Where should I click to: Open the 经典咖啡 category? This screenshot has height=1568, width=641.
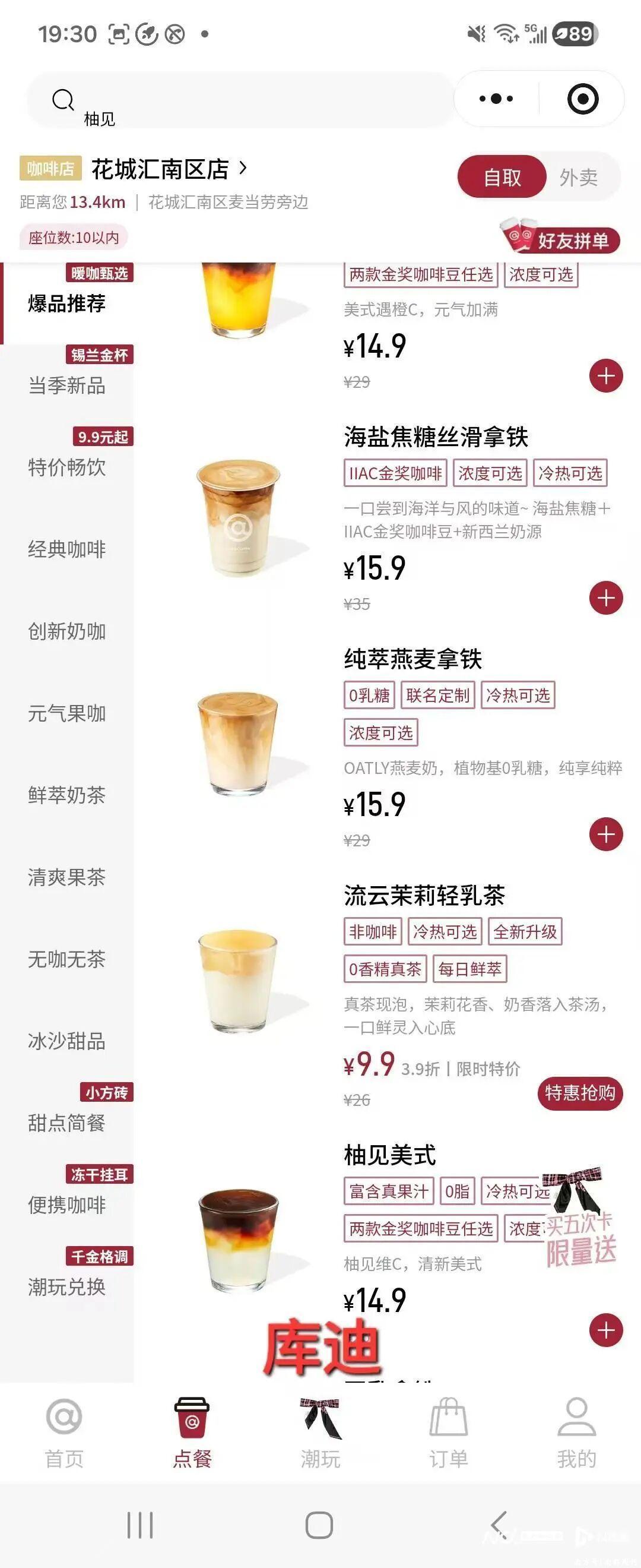click(x=67, y=549)
